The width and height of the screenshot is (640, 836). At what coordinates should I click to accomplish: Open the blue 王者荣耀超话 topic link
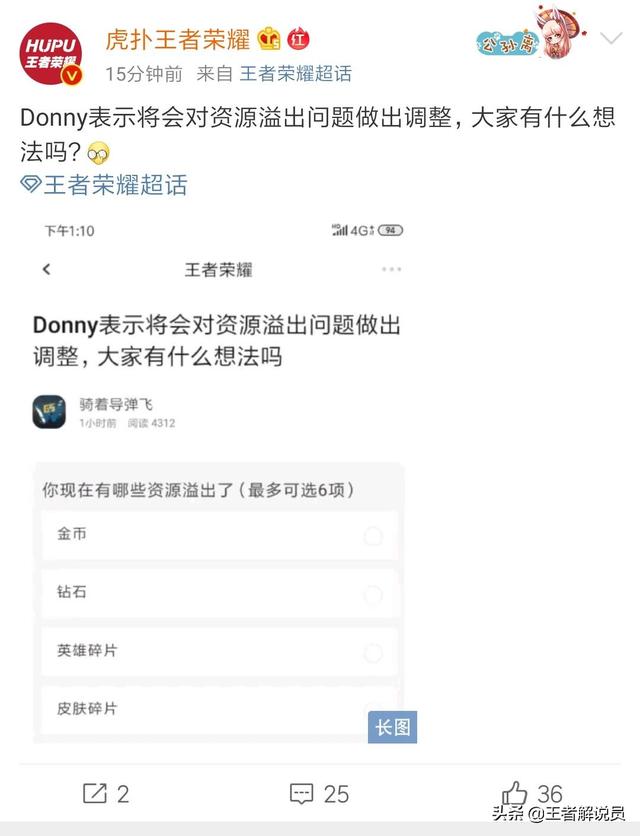[x=116, y=185]
